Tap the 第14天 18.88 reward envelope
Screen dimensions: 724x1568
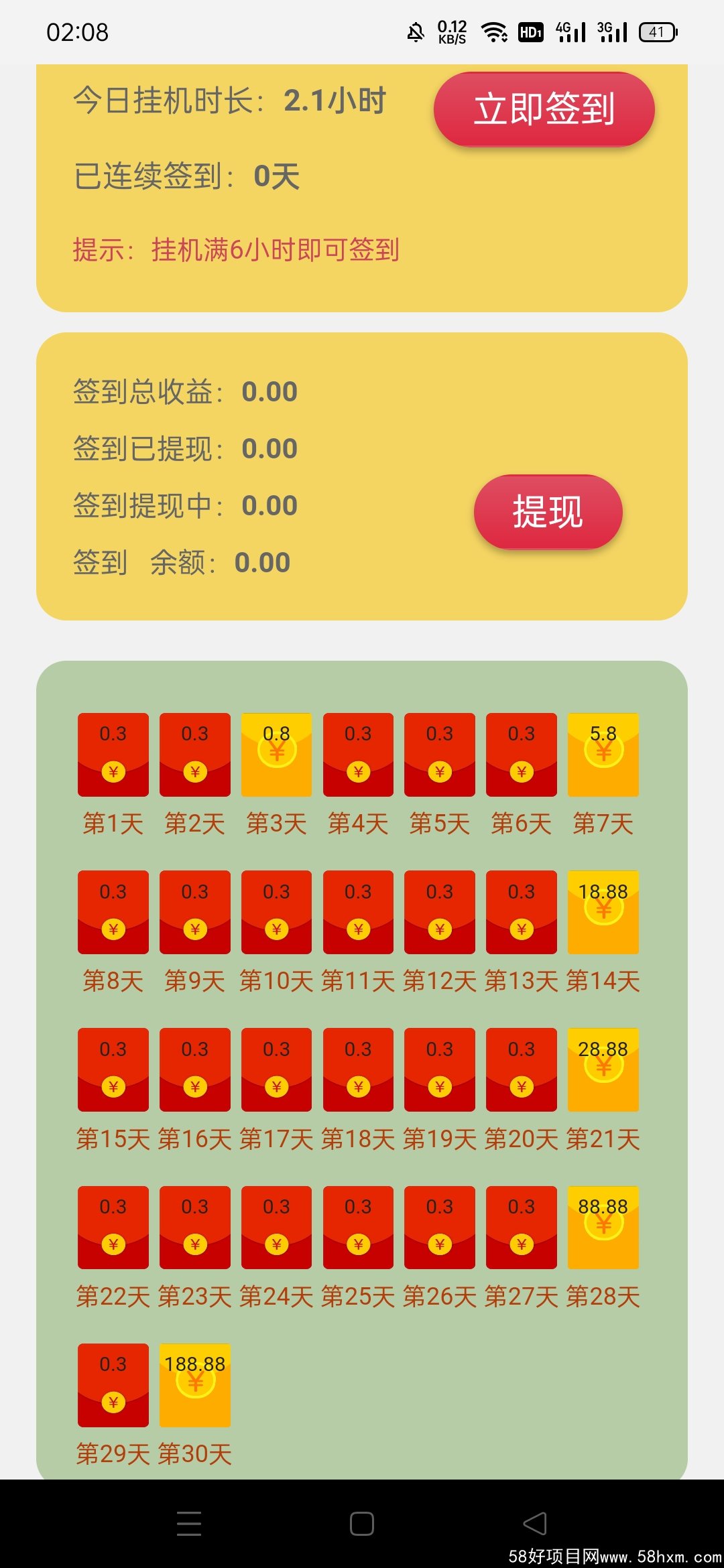click(603, 912)
